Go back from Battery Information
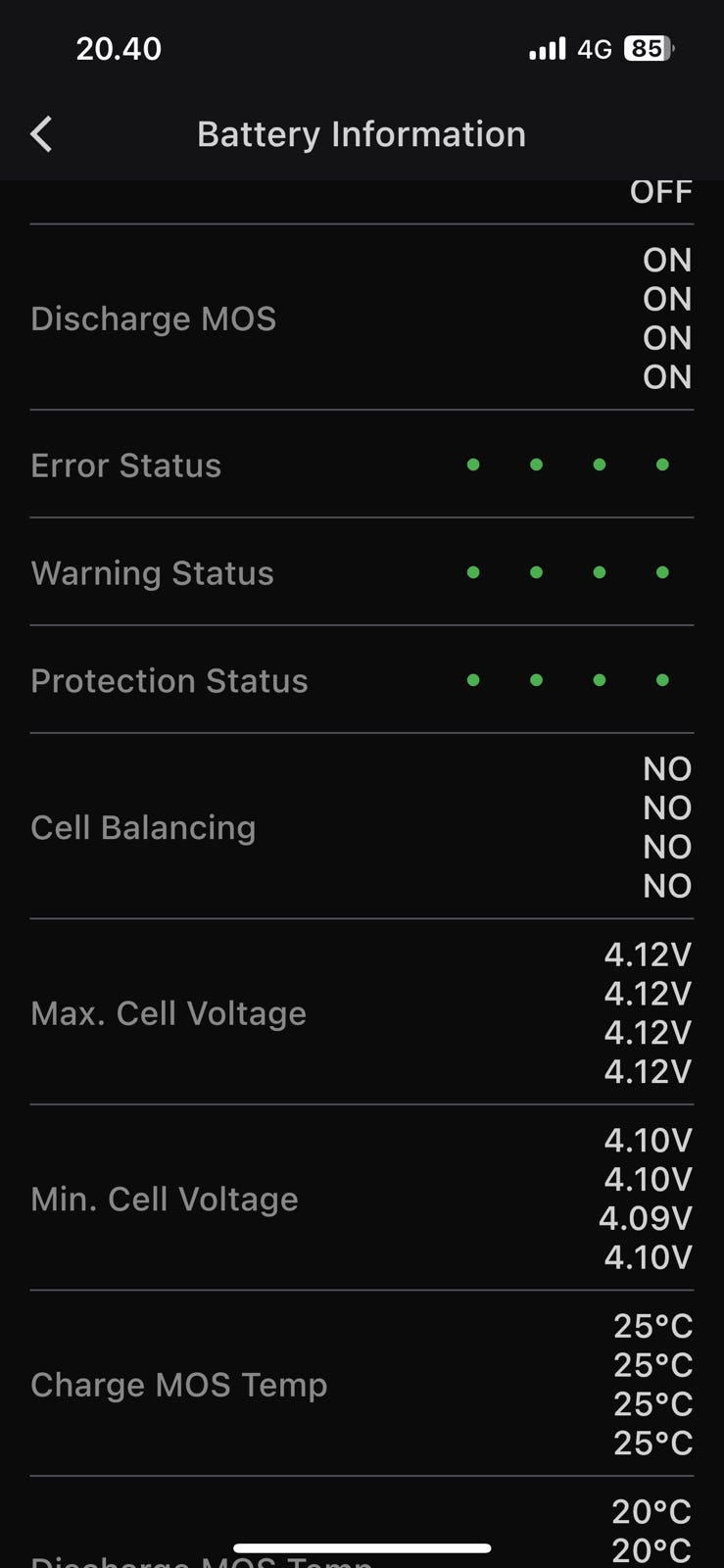The image size is (724, 1568). tap(41, 134)
